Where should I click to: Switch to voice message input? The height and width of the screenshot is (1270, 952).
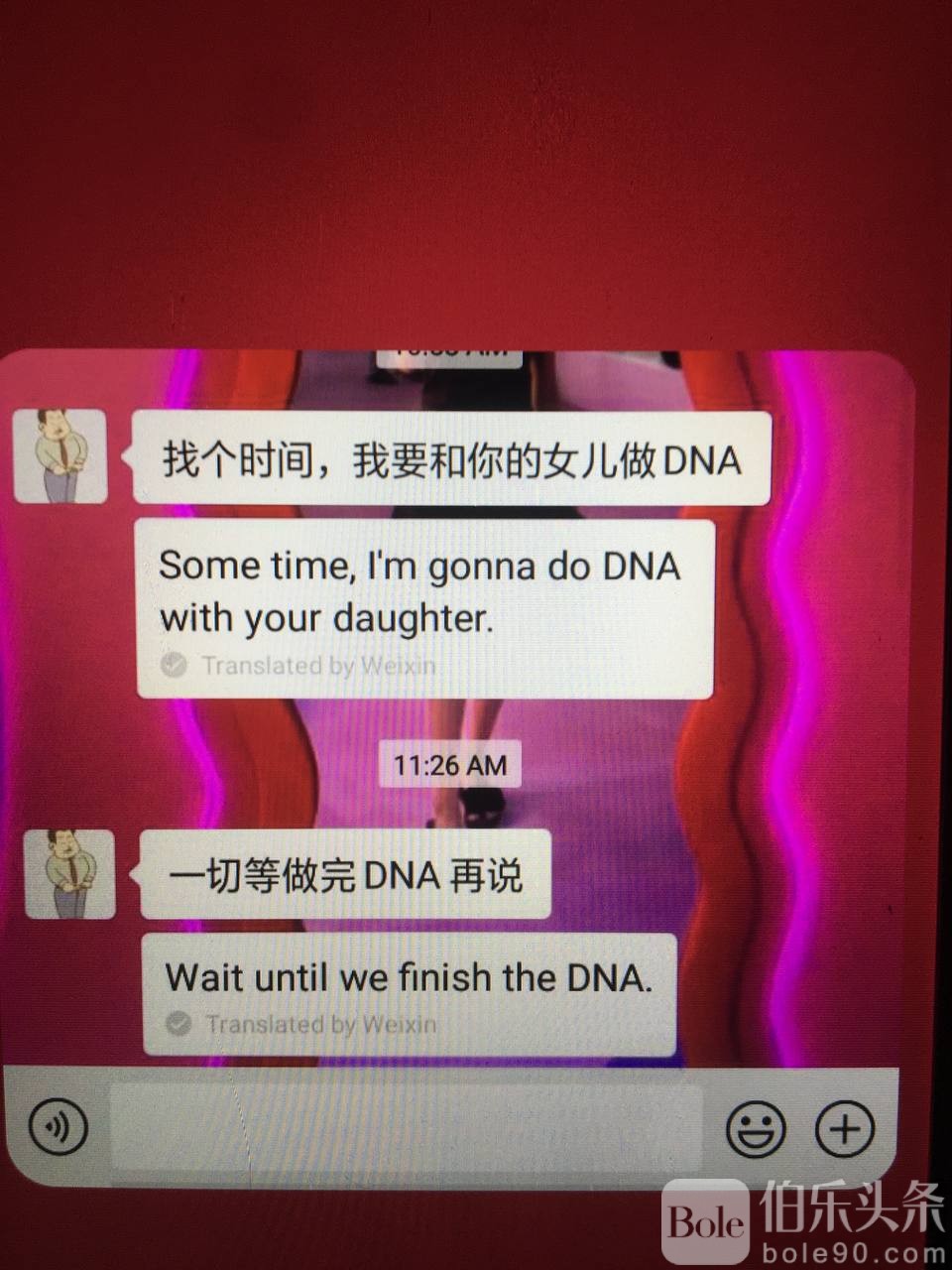click(x=59, y=1127)
